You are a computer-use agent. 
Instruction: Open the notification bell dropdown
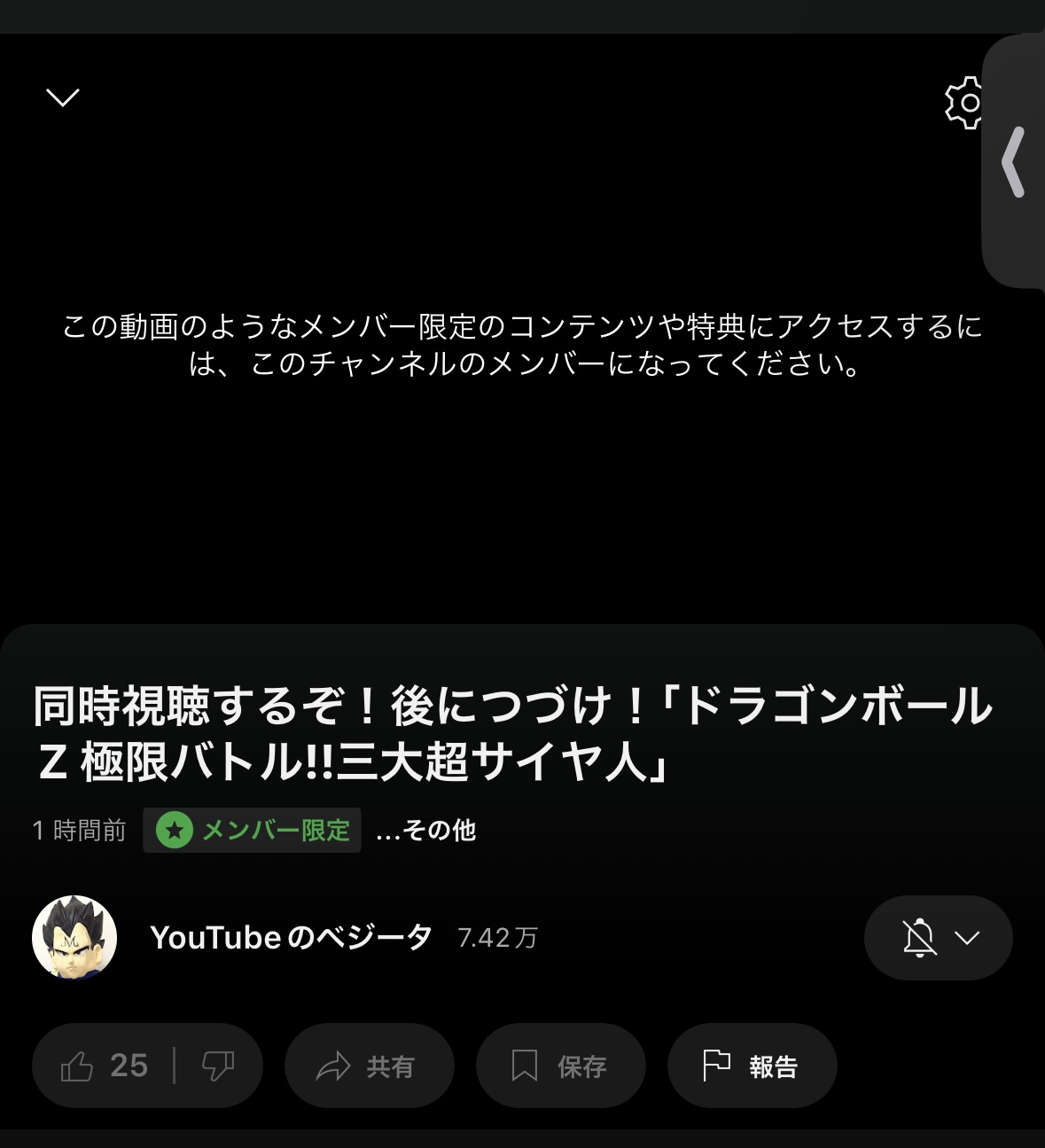938,938
